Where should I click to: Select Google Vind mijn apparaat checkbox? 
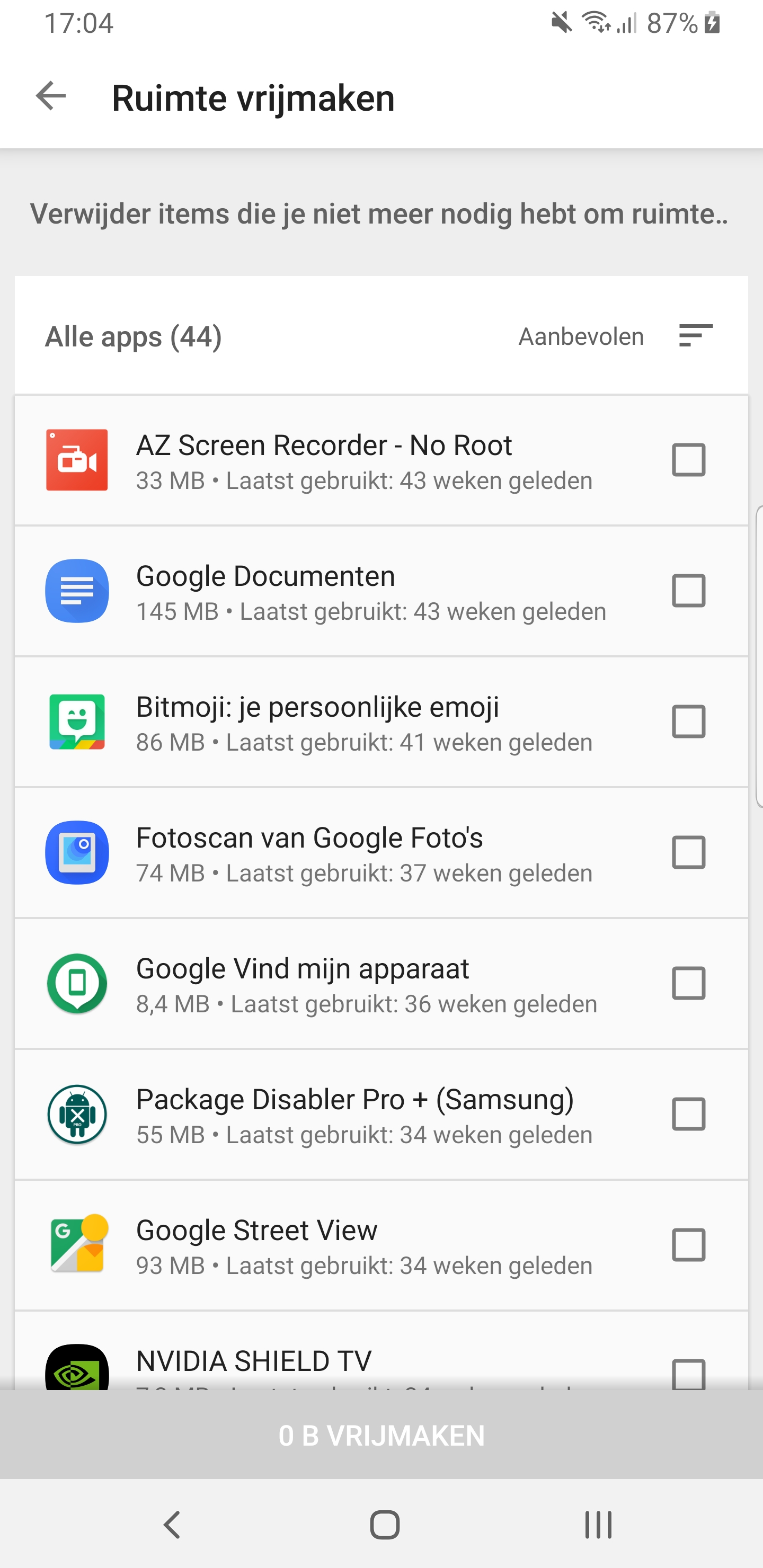coord(688,983)
